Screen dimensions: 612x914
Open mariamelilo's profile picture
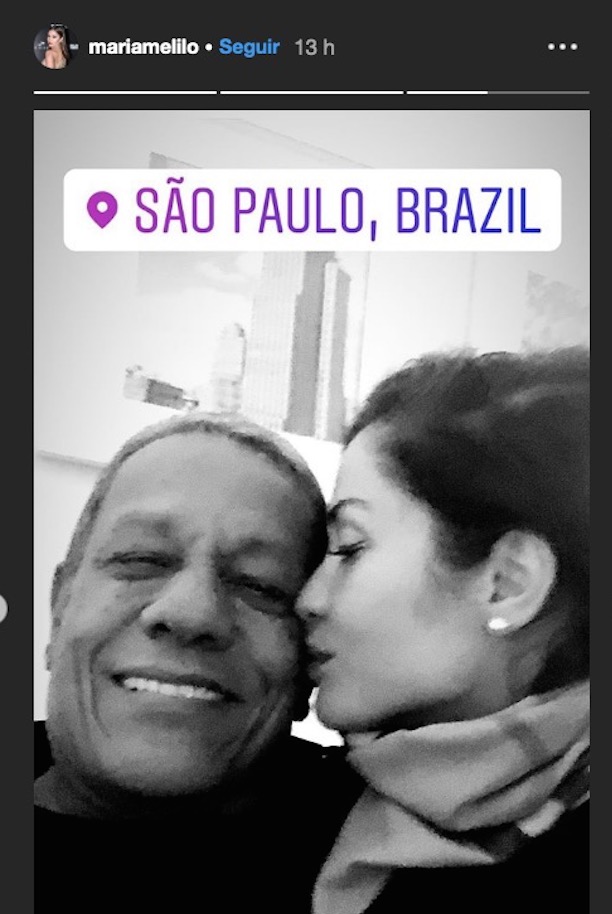pyautogui.click(x=55, y=47)
